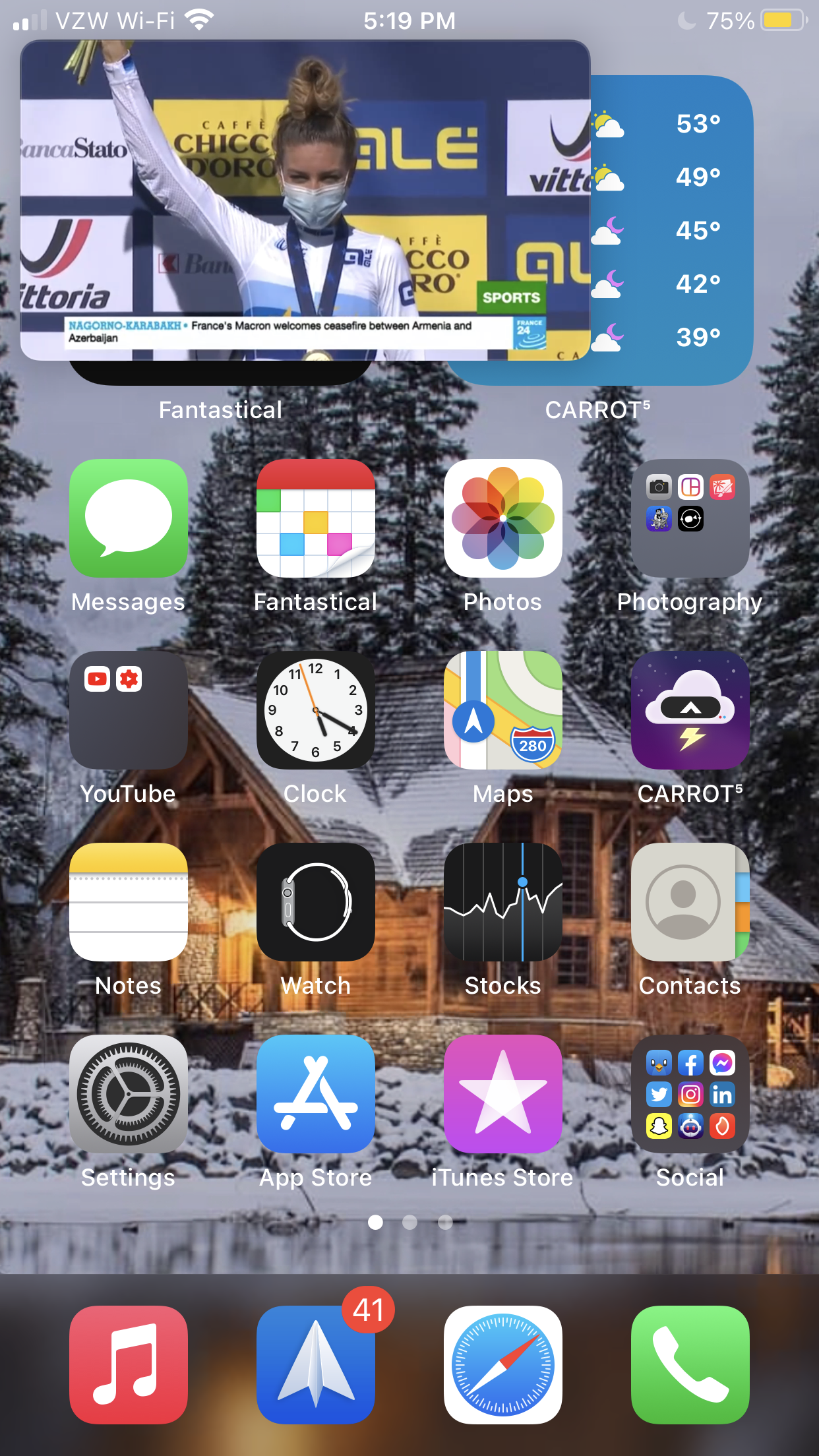
Task: Launch the Fantastical calendar app icon
Action: point(316,518)
